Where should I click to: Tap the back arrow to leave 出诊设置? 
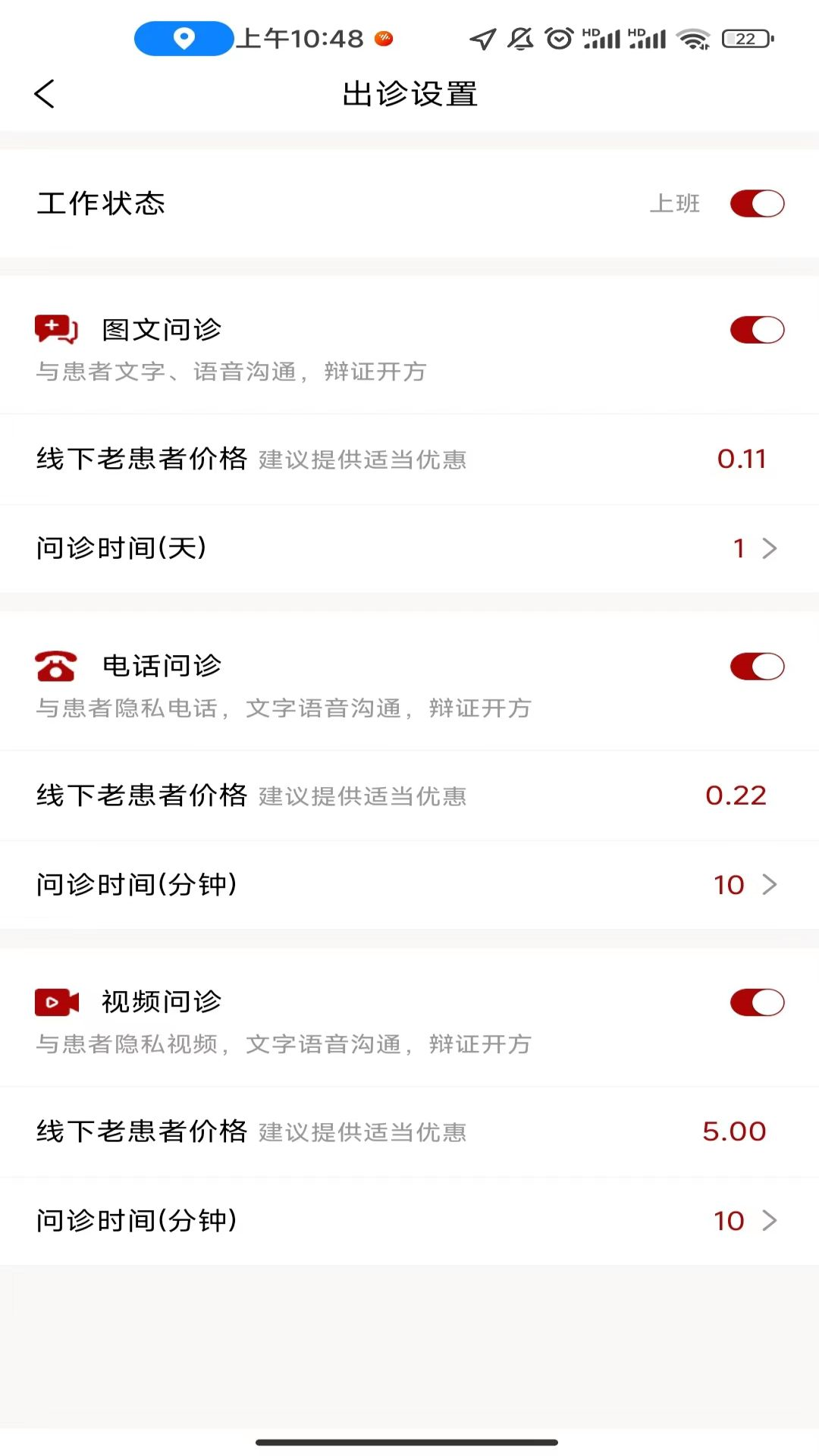[x=45, y=93]
